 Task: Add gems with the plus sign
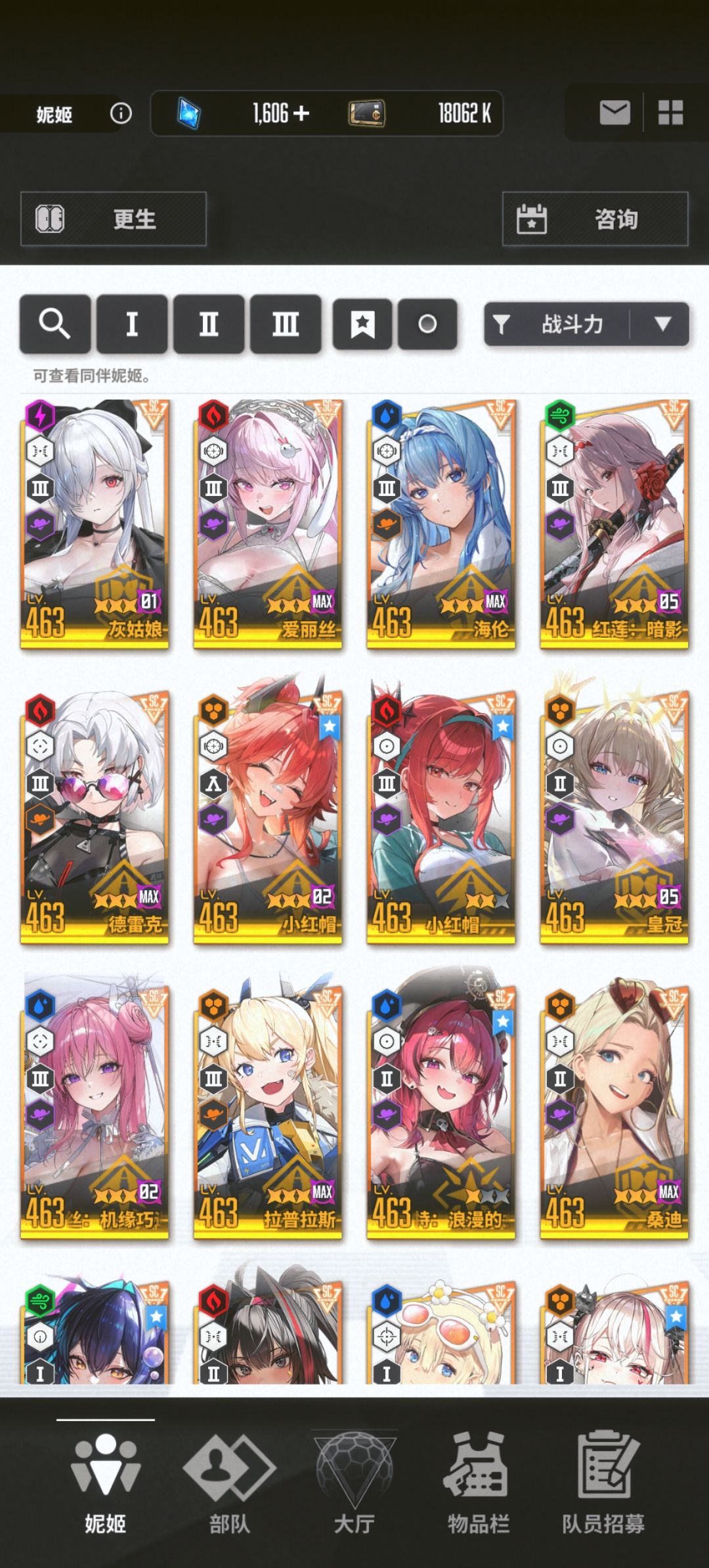click(x=301, y=113)
